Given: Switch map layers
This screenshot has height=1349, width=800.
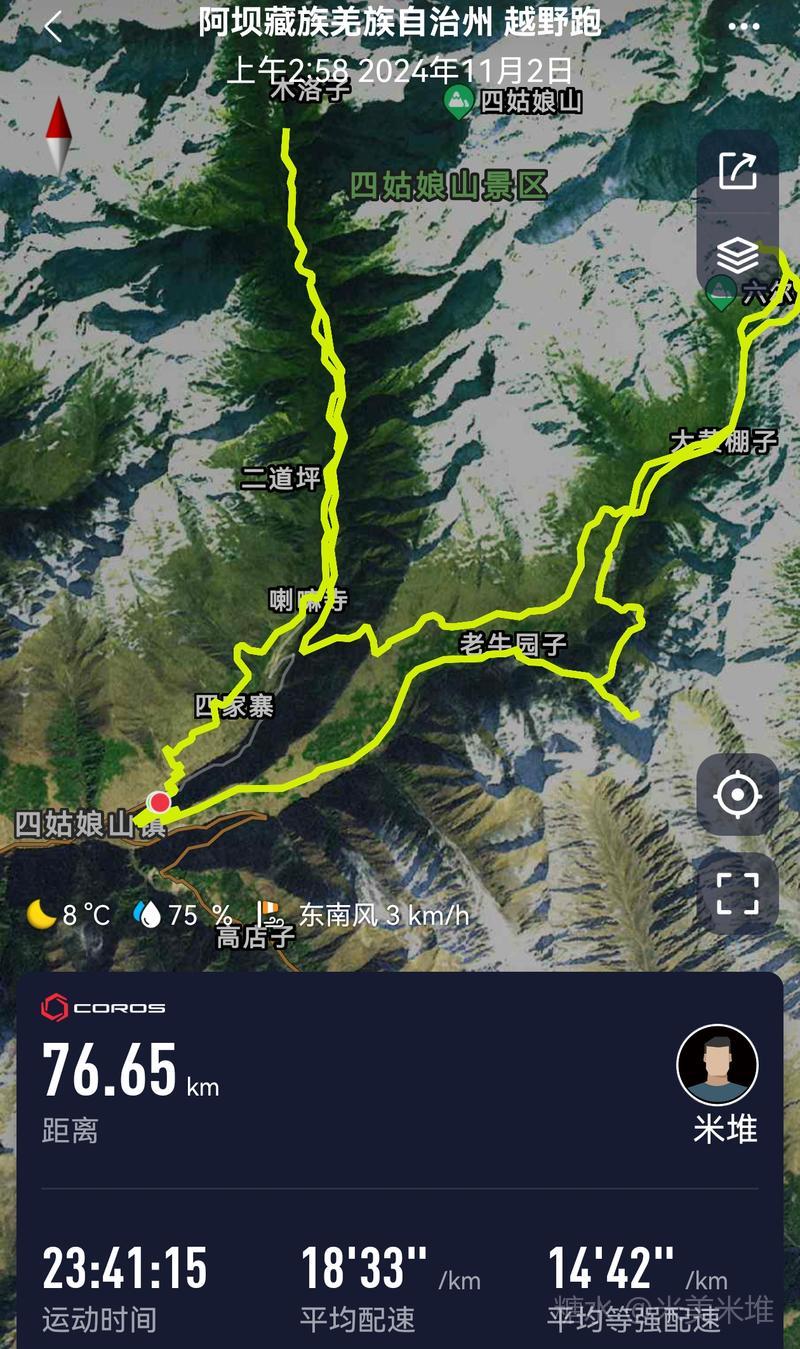Looking at the screenshot, I should pyautogui.click(x=738, y=256).
